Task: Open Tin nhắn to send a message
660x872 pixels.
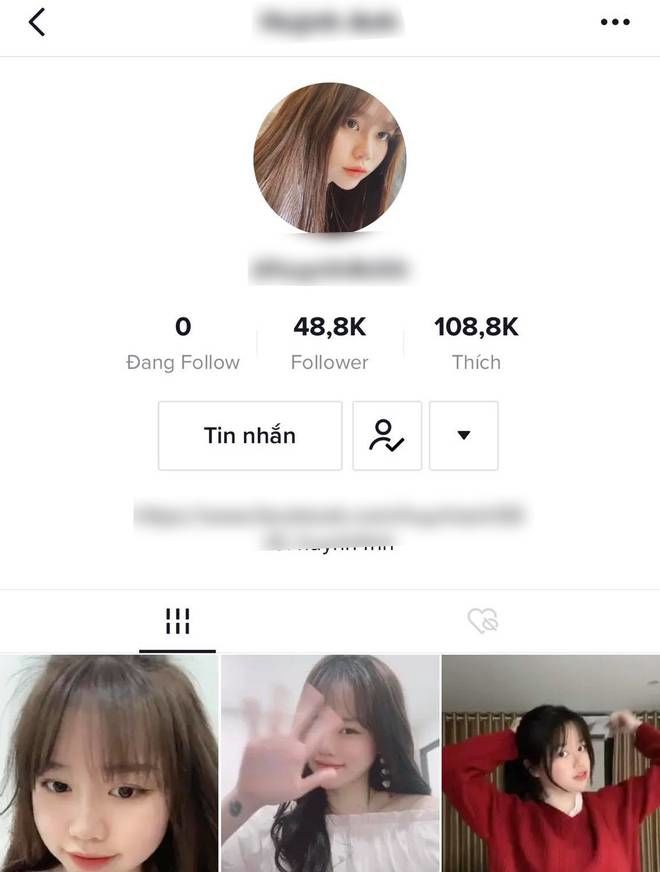Action: point(250,436)
